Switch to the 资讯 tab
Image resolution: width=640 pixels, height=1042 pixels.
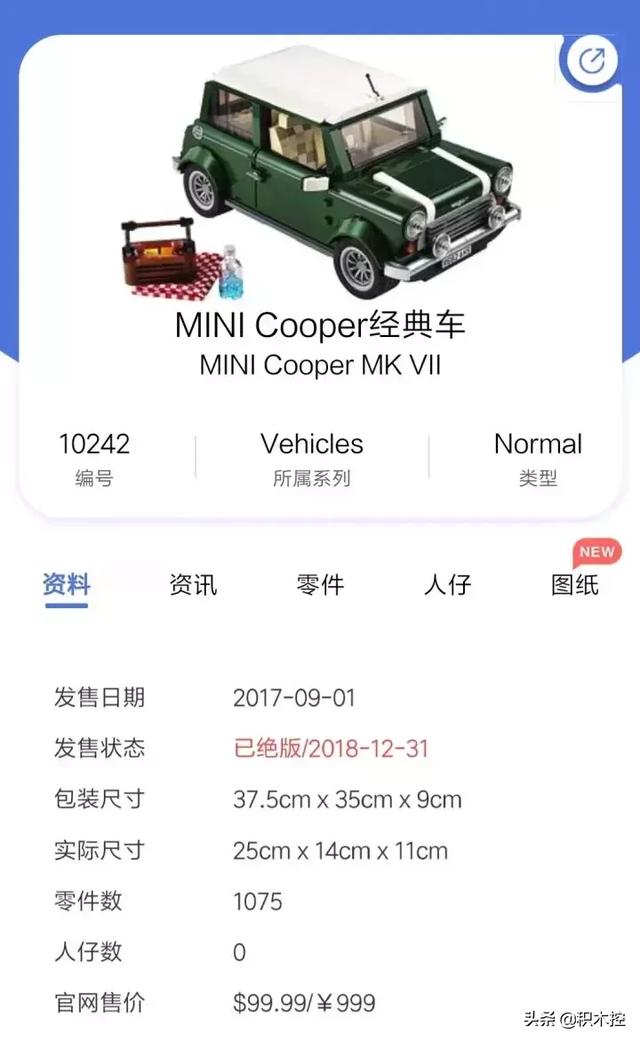193,585
